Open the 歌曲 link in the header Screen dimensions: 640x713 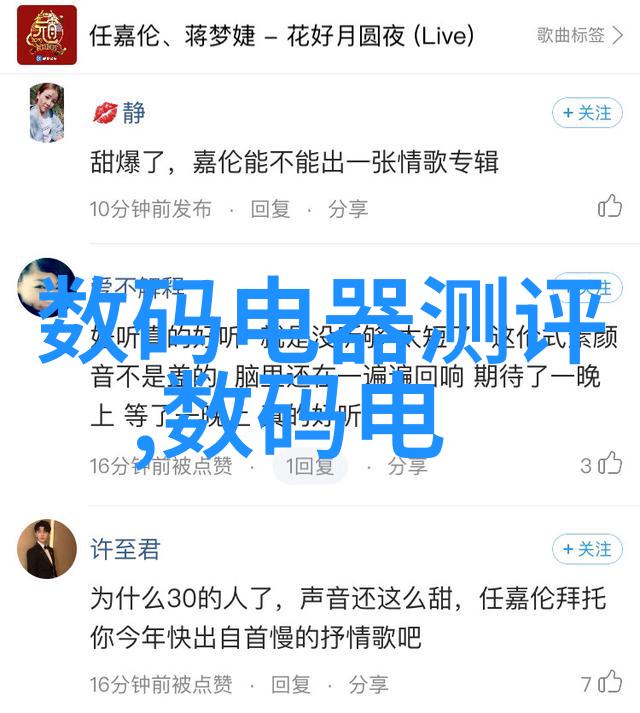pyautogui.click(x=578, y=35)
